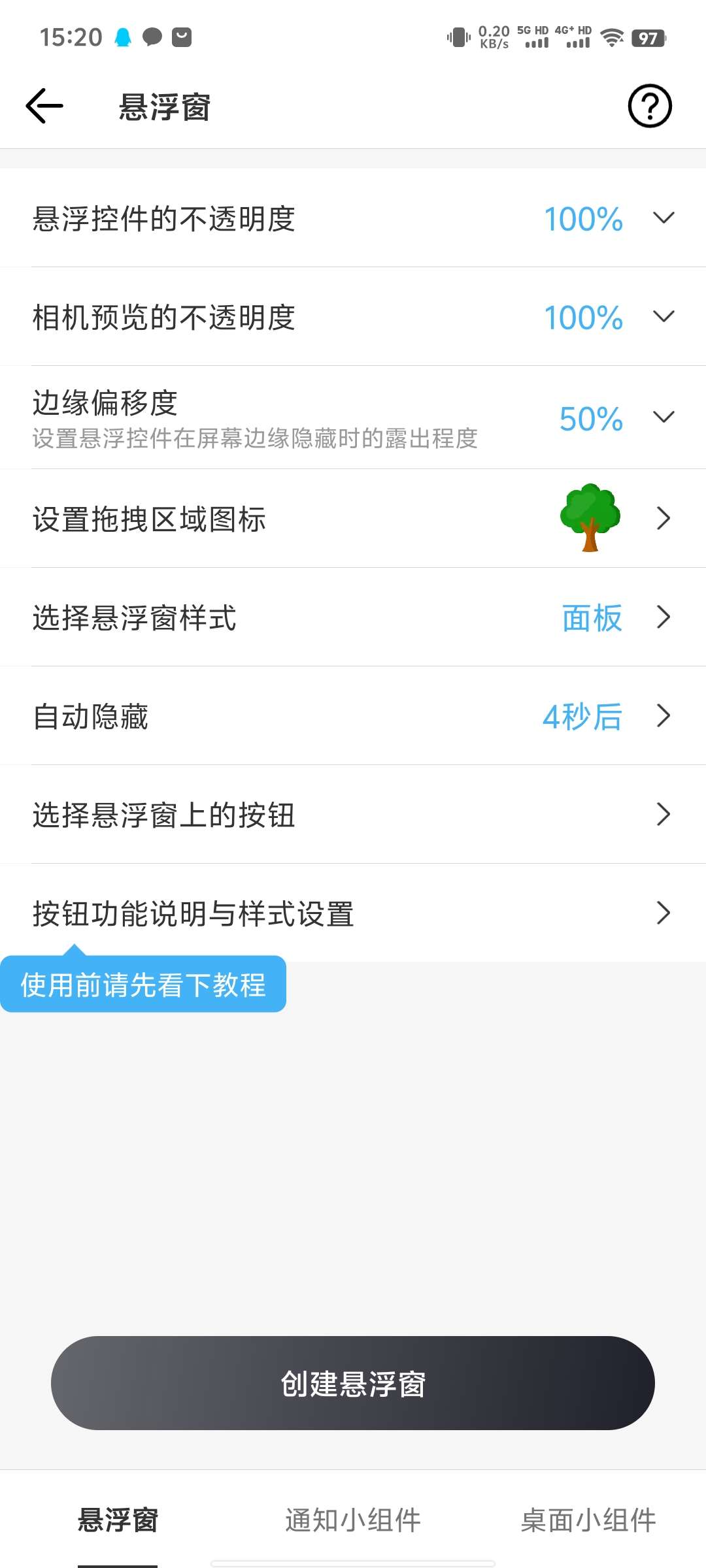Switch to the 桌面小组件 tab

pyautogui.click(x=588, y=1520)
